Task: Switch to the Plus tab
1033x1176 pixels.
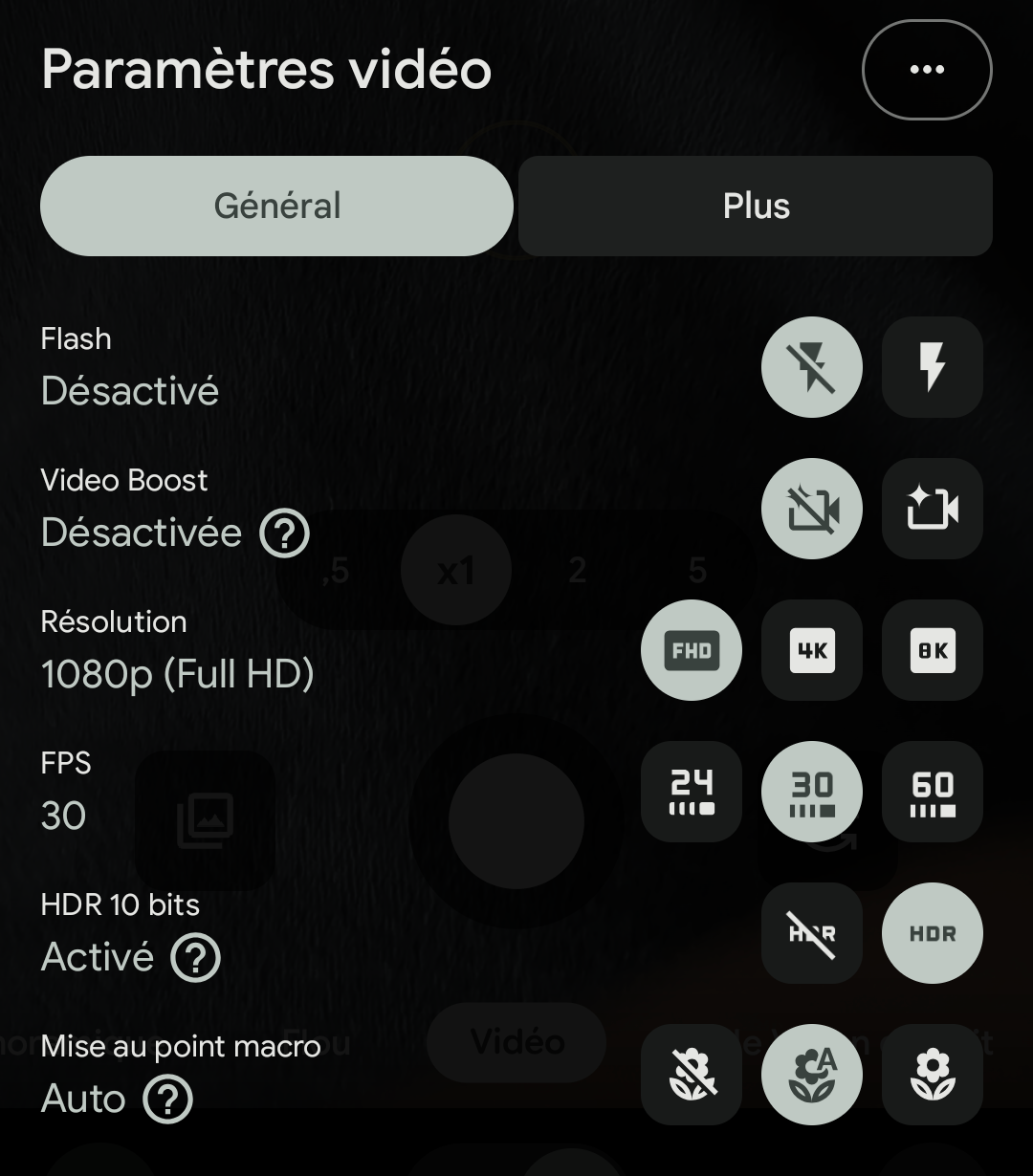Action: (x=756, y=206)
